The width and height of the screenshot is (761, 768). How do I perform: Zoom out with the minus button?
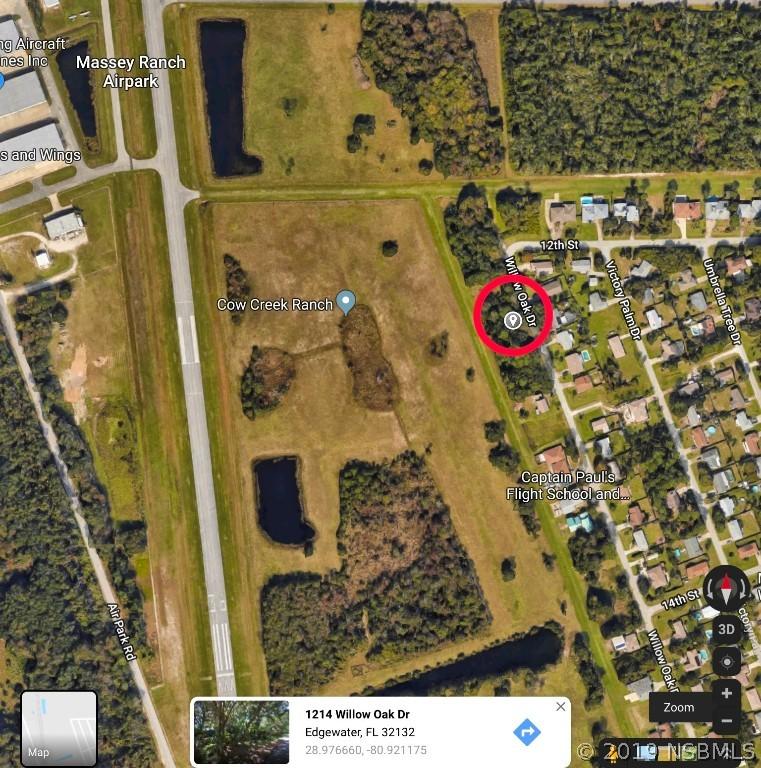[727, 721]
